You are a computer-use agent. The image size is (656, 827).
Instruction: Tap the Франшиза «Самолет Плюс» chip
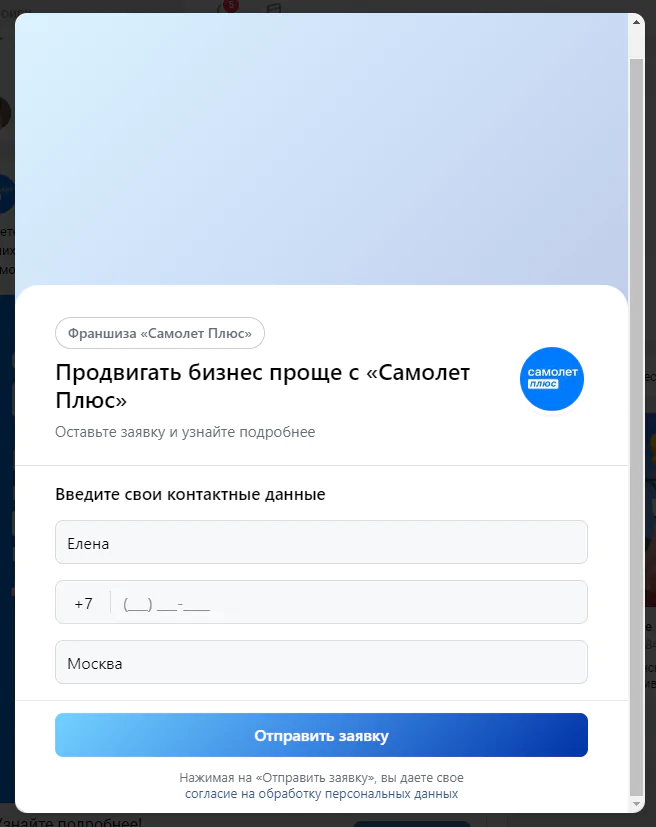160,333
